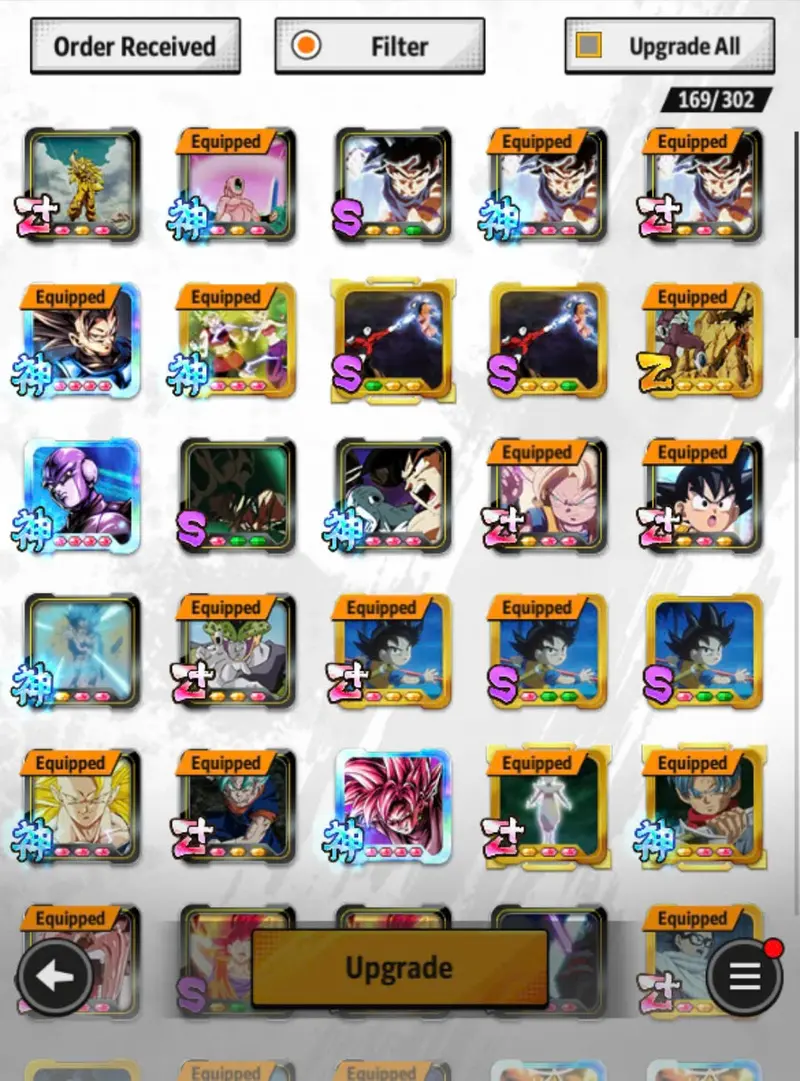This screenshot has height=1081, width=800.
Task: Change sorting via Order Received button
Action: coord(135,46)
